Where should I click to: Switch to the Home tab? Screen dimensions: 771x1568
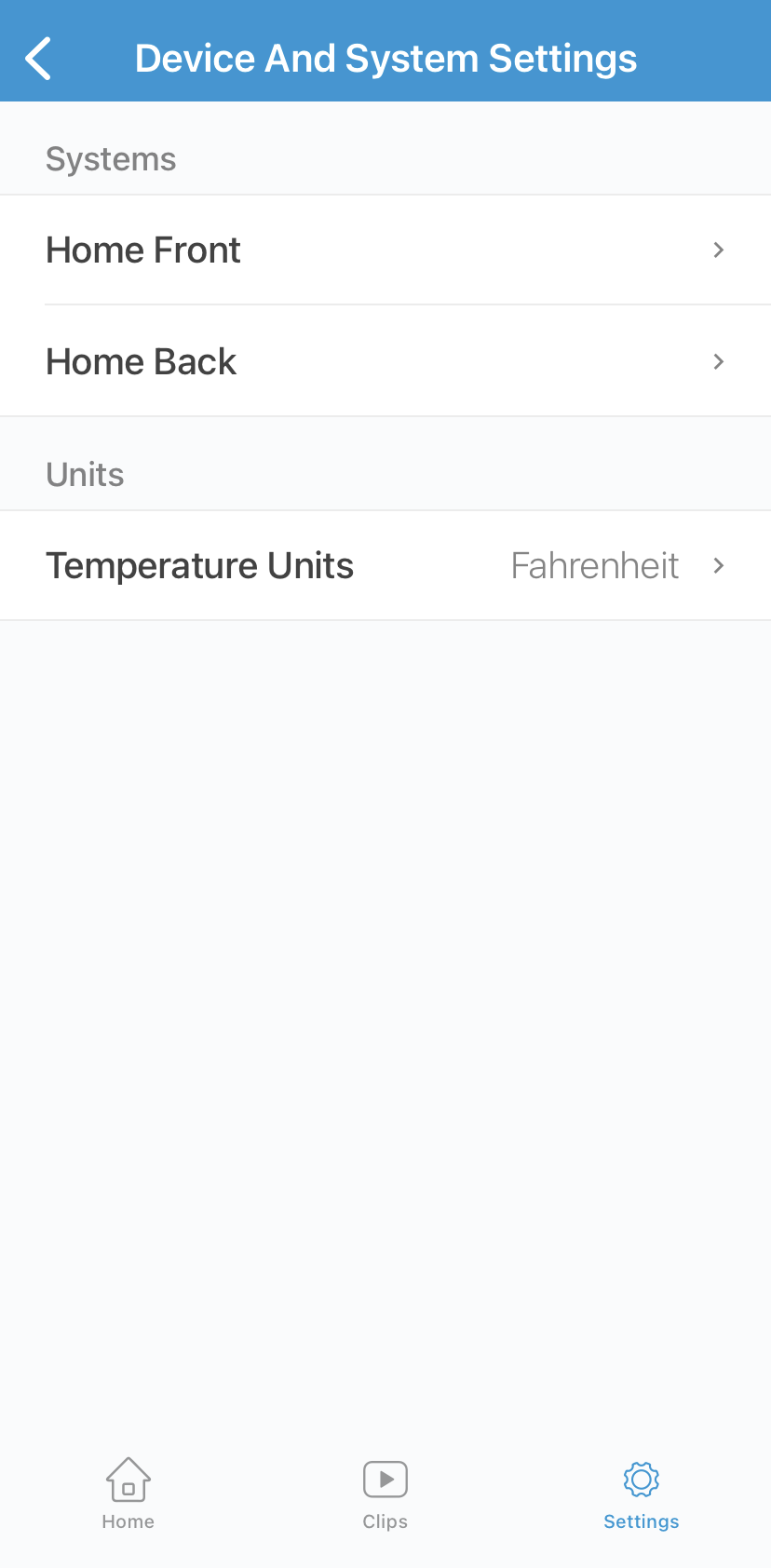[x=128, y=1494]
